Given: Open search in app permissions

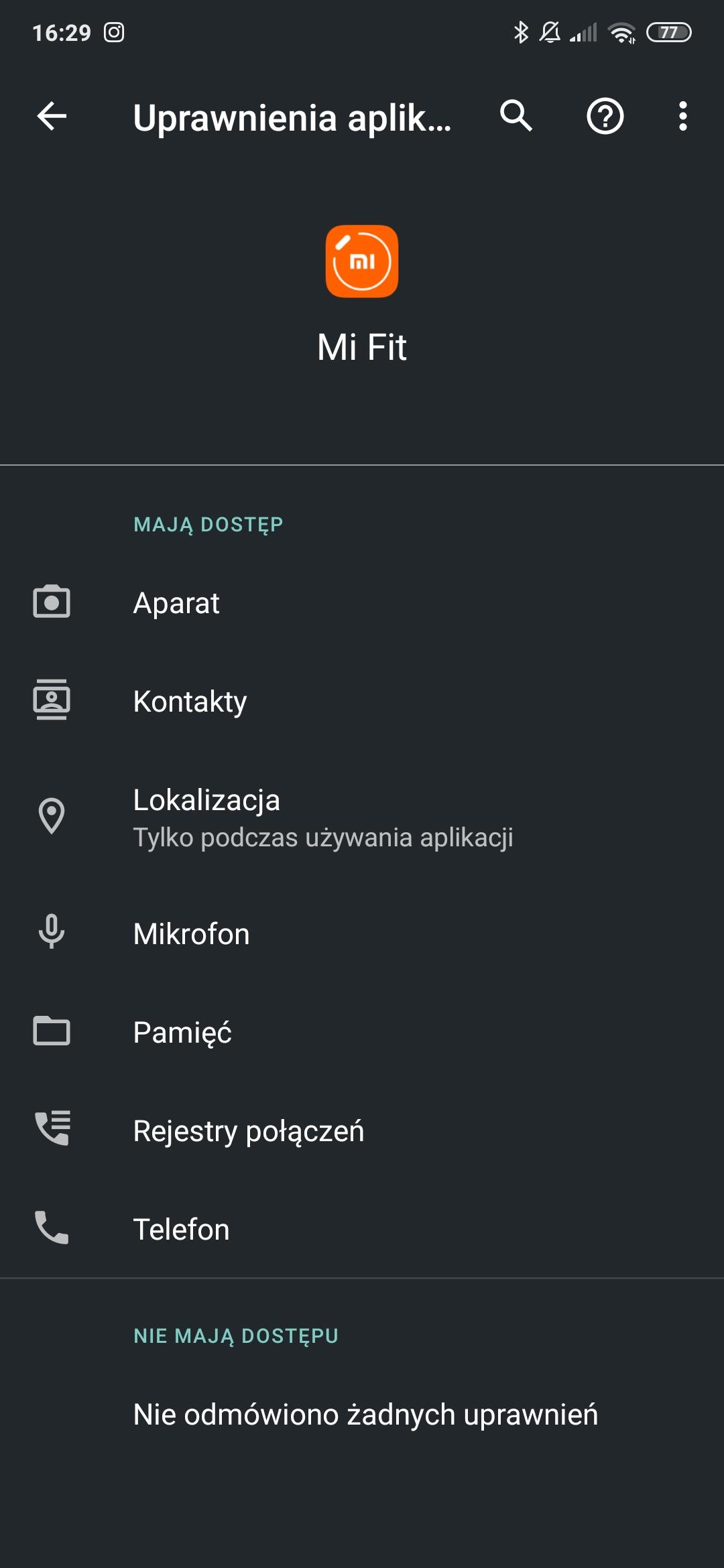Looking at the screenshot, I should (x=516, y=117).
